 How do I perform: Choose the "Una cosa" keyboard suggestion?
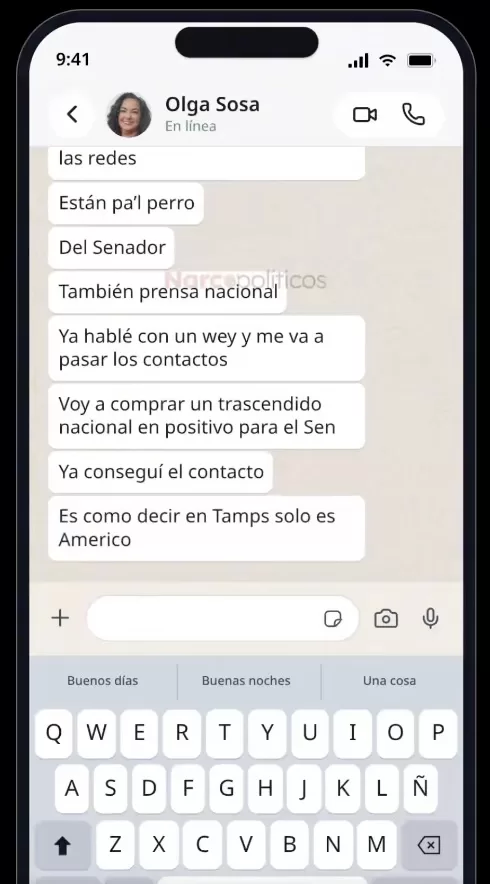tap(390, 680)
